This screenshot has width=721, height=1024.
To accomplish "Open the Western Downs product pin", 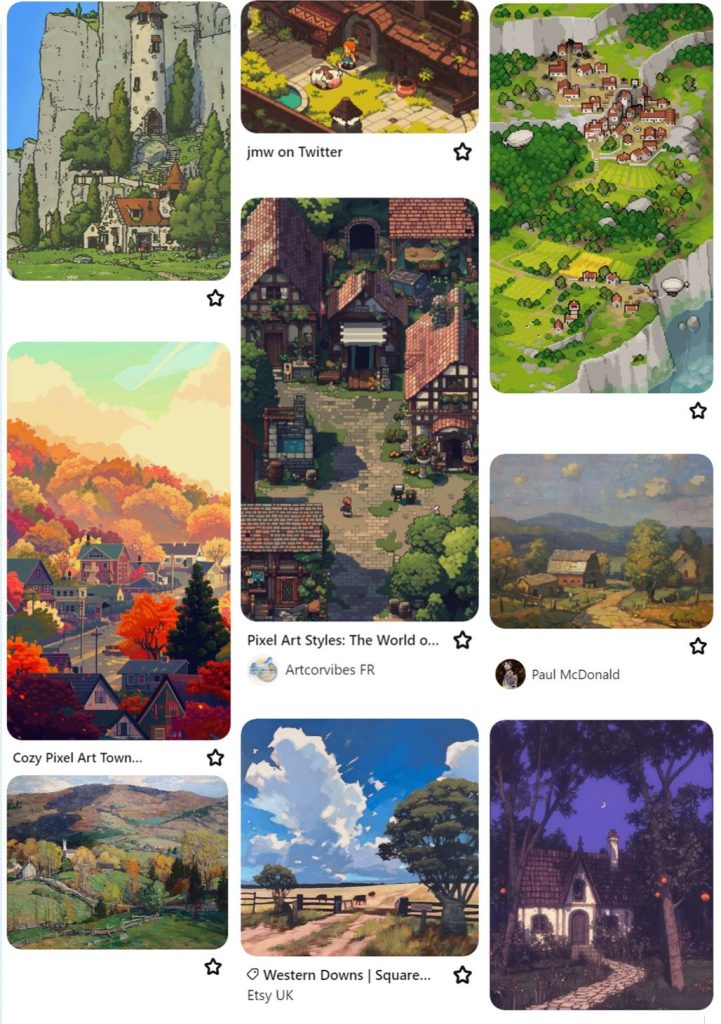I will pyautogui.click(x=359, y=836).
